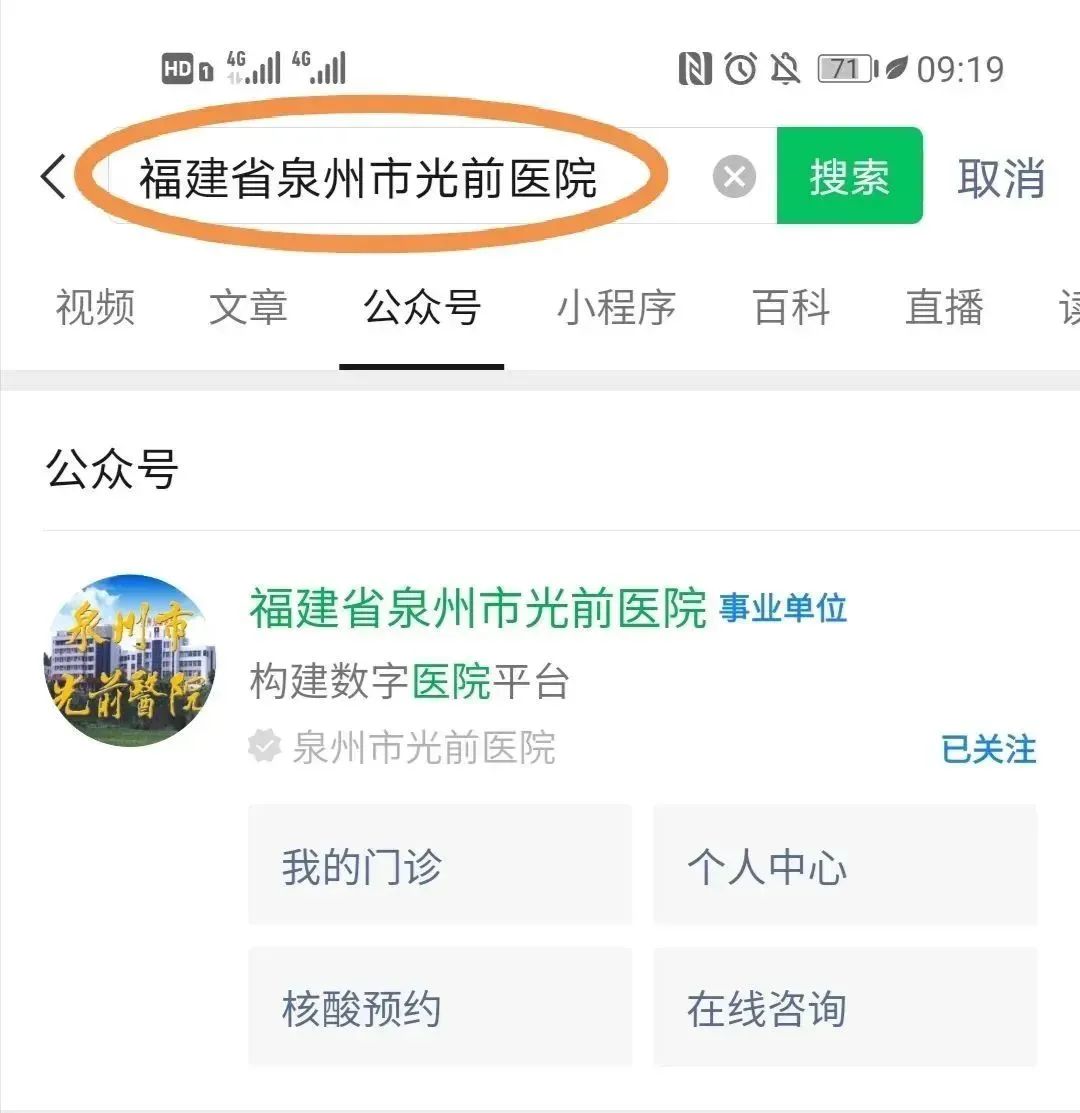The height and width of the screenshot is (1113, 1080).
Task: Open 个人中心
Action: pyautogui.click(x=845, y=866)
